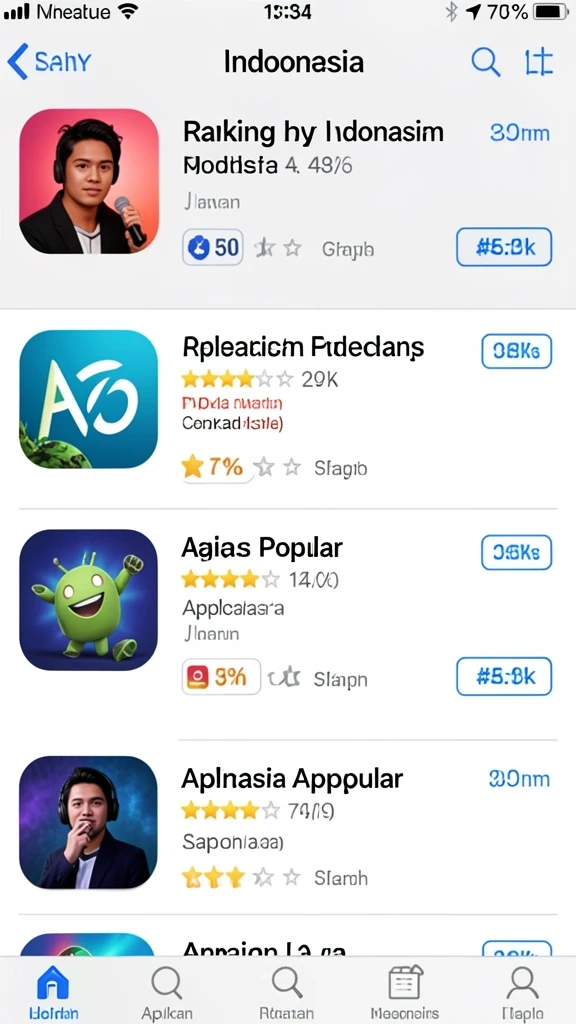Tap the get button beside Agias Popilar title
576x1024 pixels.
(517, 552)
